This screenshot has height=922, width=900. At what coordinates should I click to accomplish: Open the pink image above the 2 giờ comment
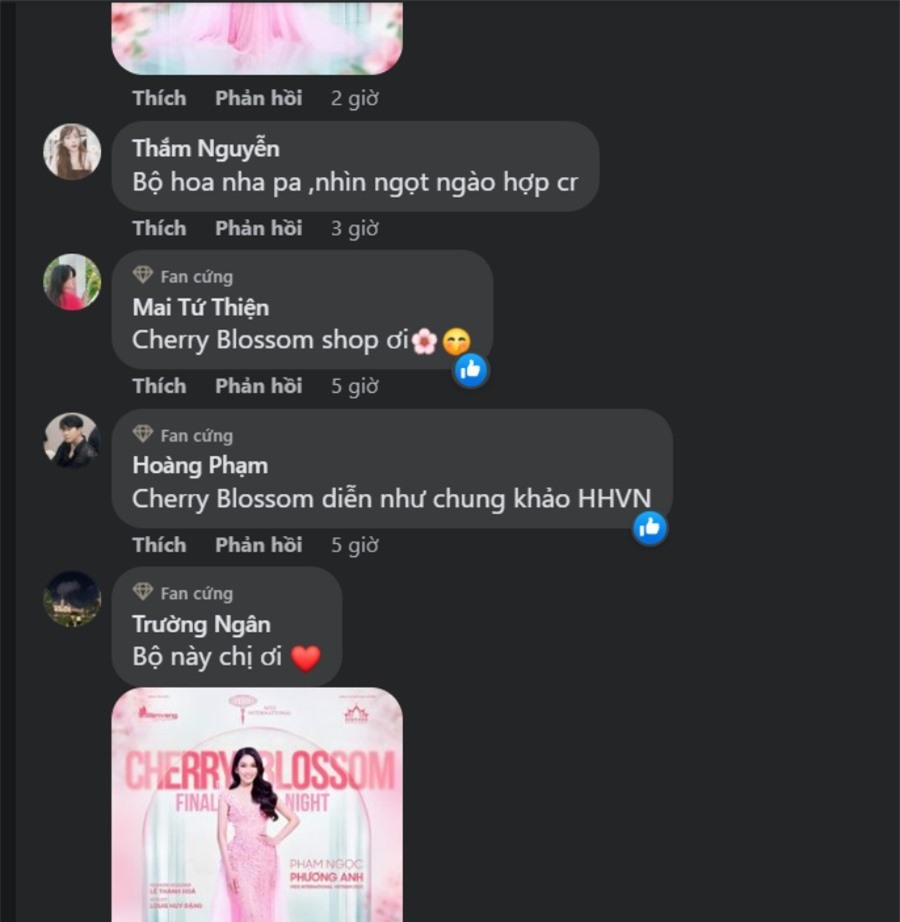coord(257,37)
